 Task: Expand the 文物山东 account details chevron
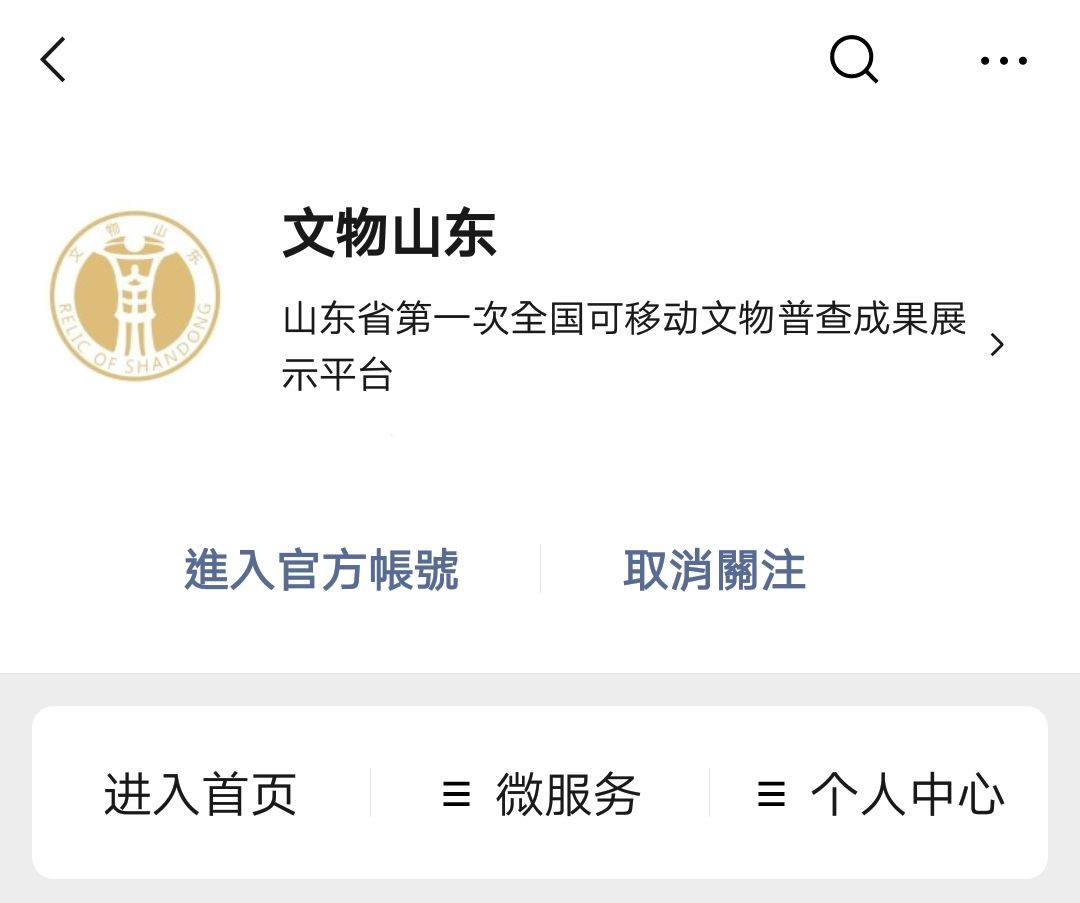(996, 345)
